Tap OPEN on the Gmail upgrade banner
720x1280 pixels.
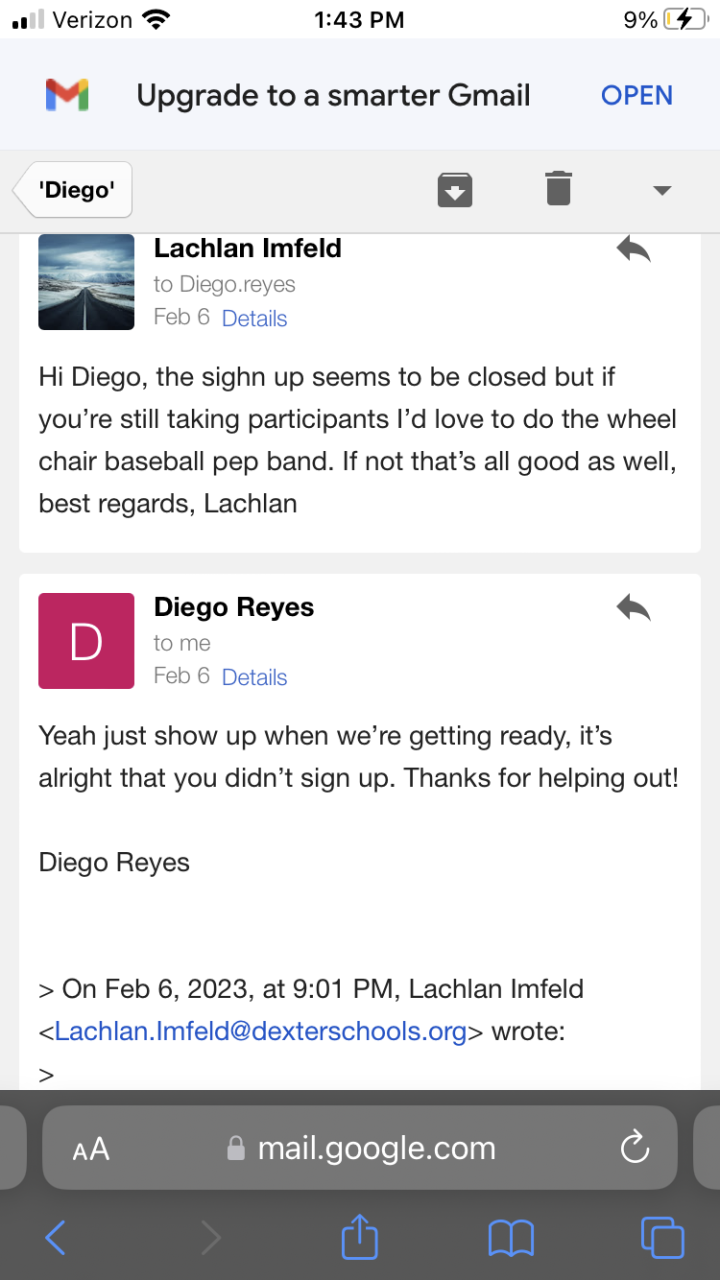coord(636,96)
